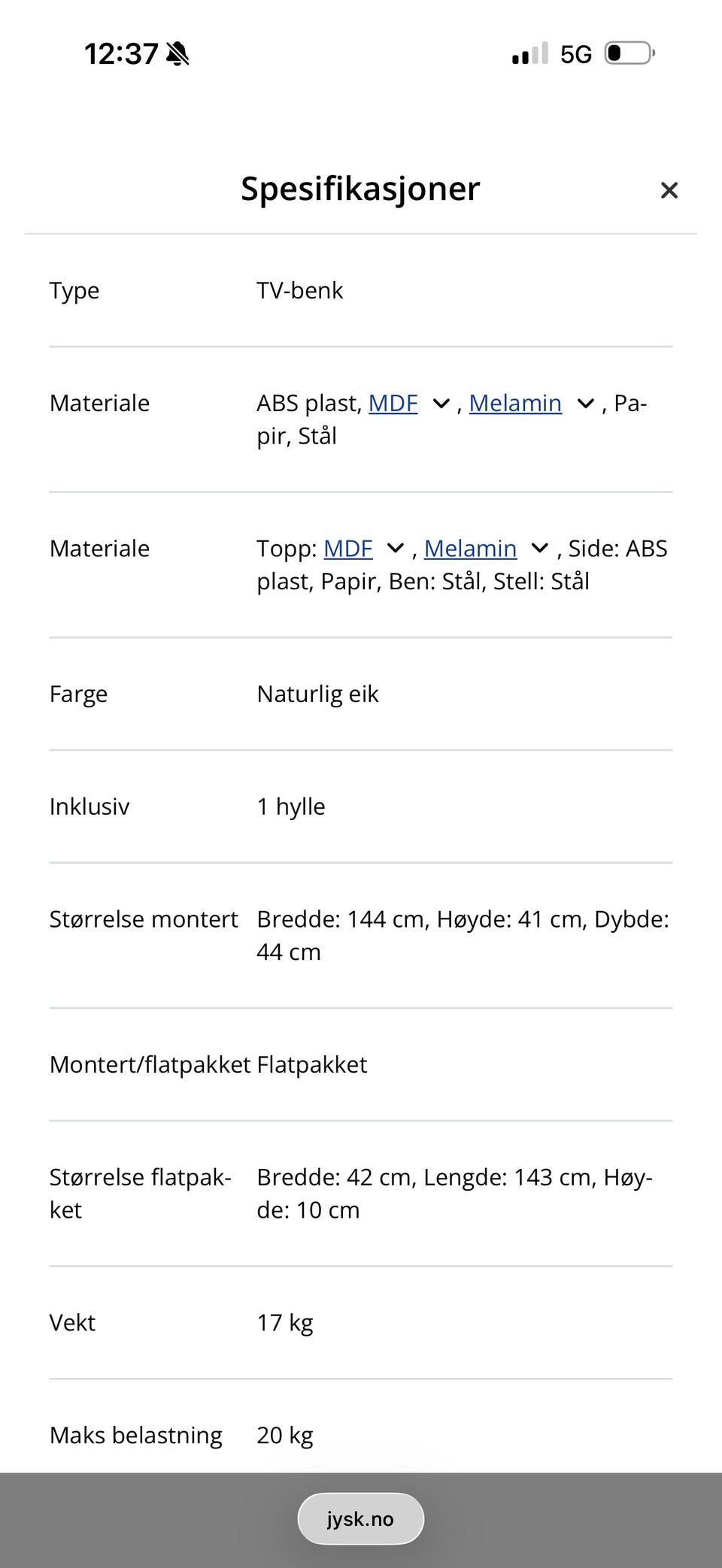This screenshot has width=722, height=1568.
Task: Tap the 12:37 clock display
Action: [x=120, y=53]
